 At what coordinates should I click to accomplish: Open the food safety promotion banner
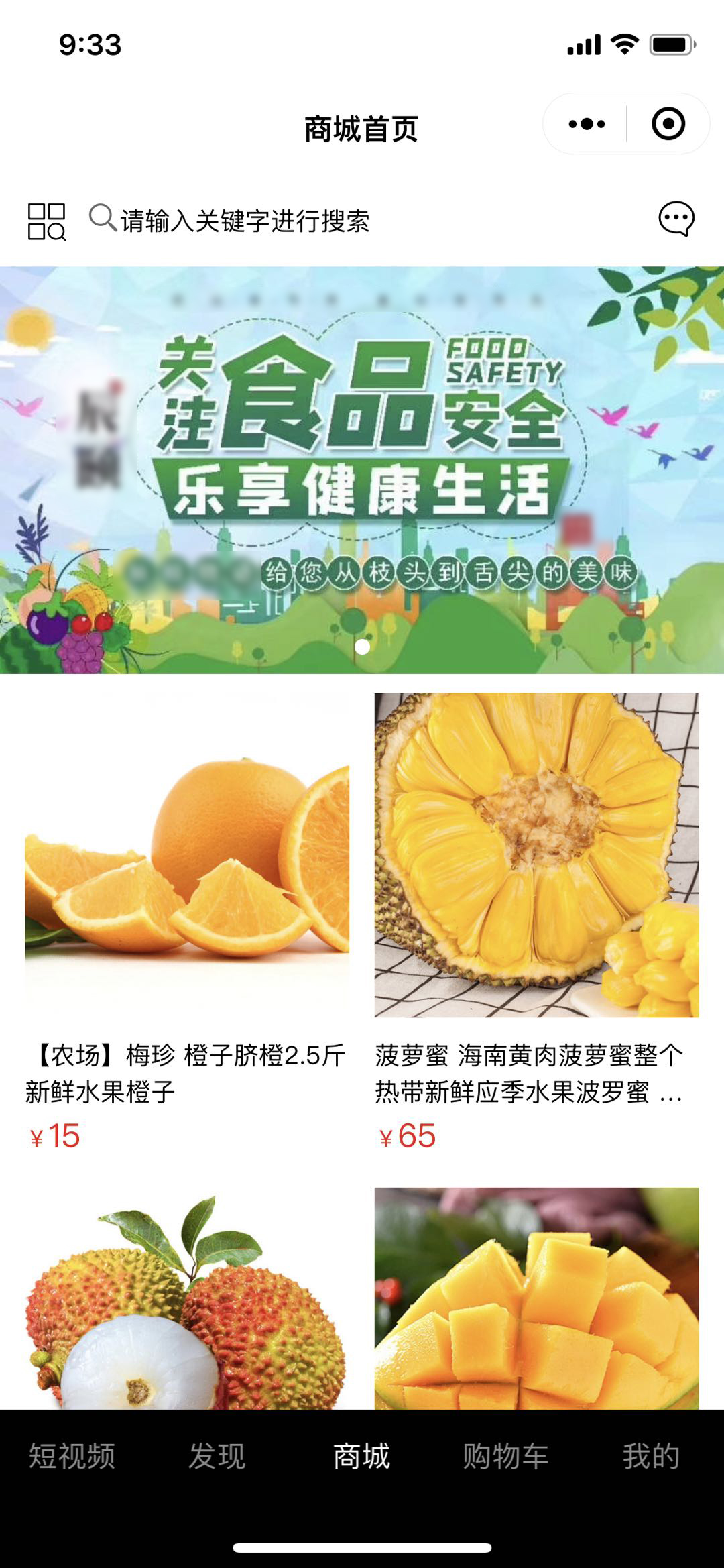click(362, 469)
